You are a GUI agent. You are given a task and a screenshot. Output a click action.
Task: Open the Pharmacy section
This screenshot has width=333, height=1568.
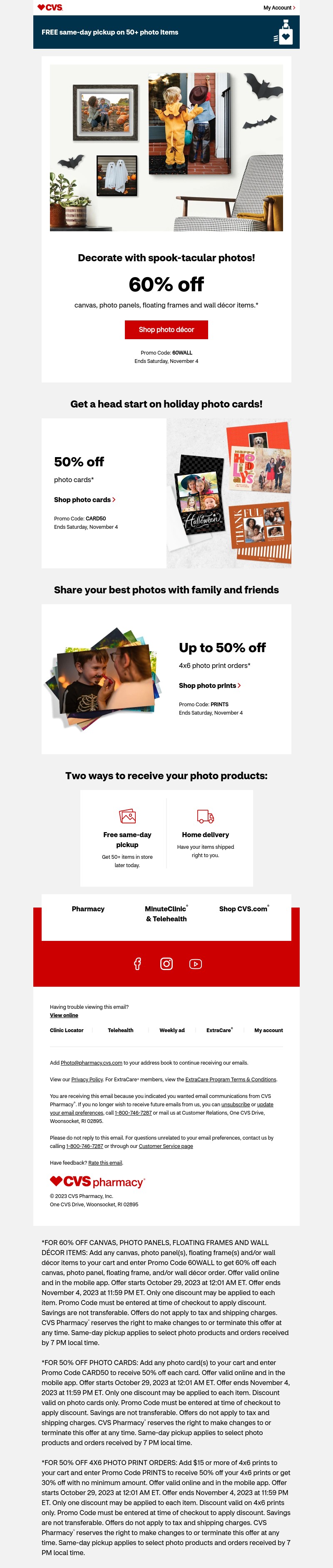coord(88,909)
